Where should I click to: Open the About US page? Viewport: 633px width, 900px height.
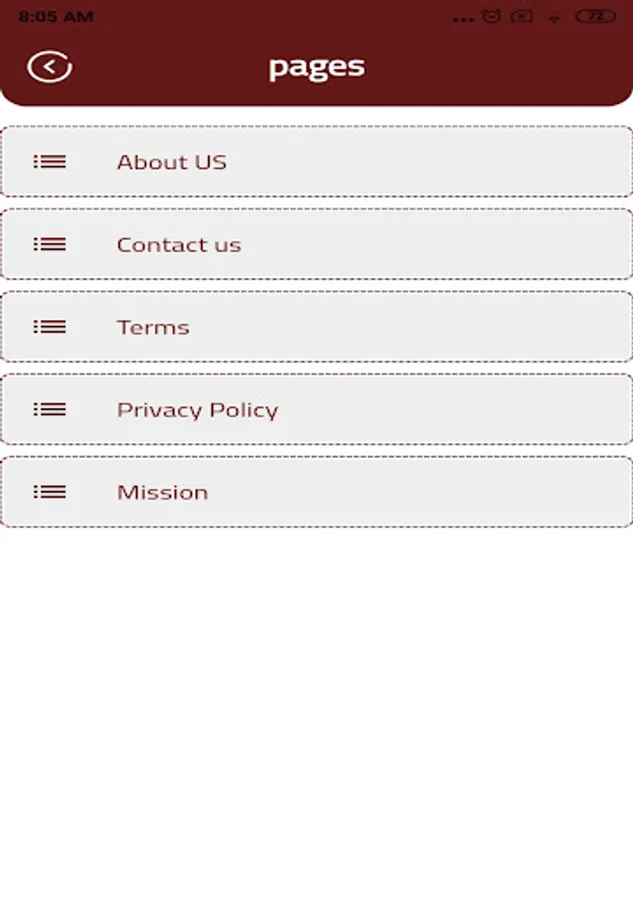(x=316, y=162)
